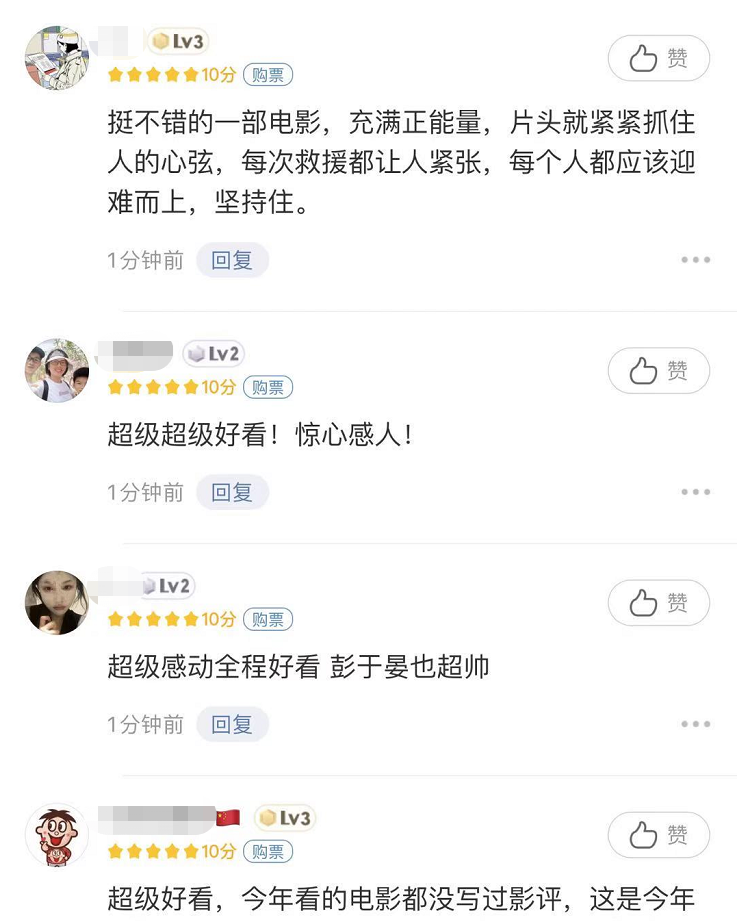737x921 pixels.
Task: Open more options for the 挺不错的一部电影 review
Action: (x=695, y=260)
